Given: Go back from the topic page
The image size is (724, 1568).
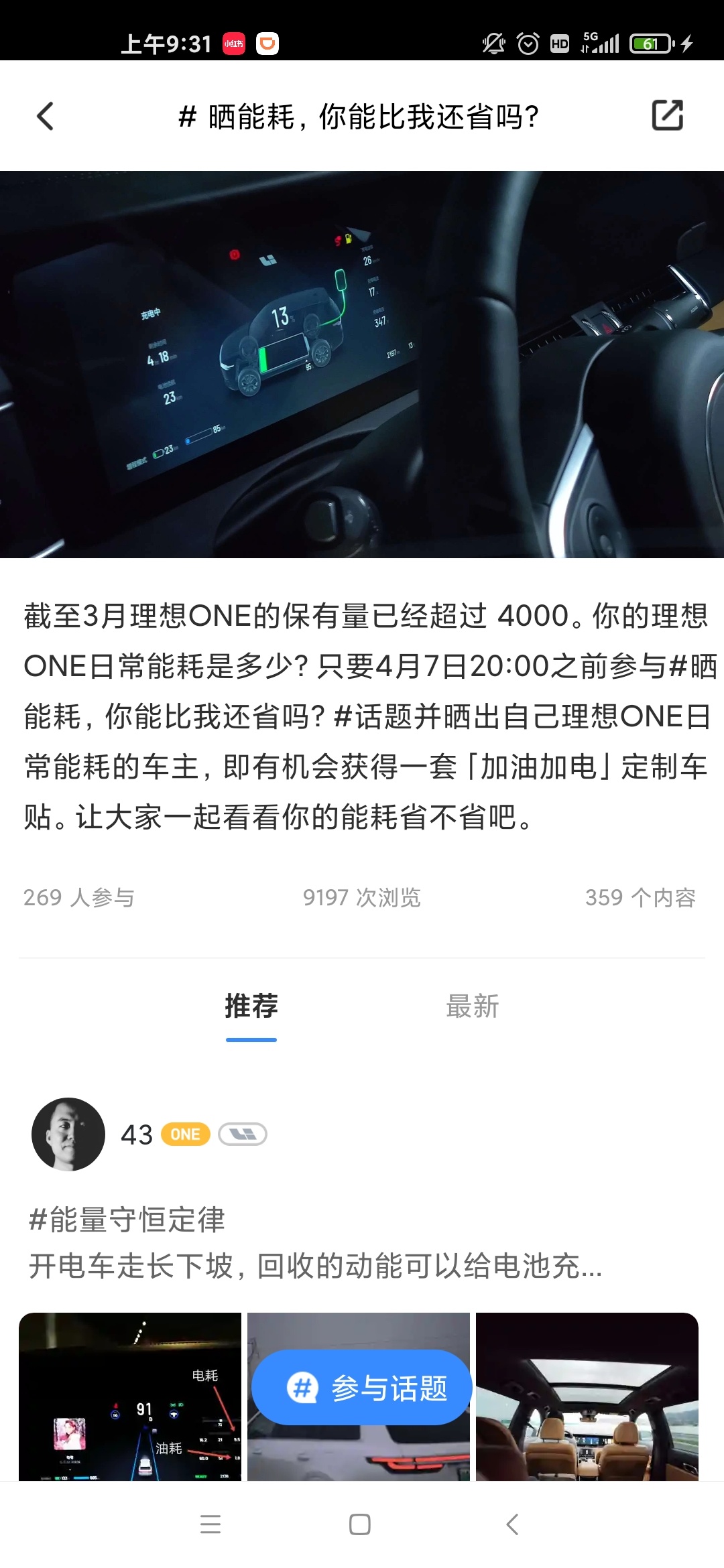Looking at the screenshot, I should [x=45, y=116].
